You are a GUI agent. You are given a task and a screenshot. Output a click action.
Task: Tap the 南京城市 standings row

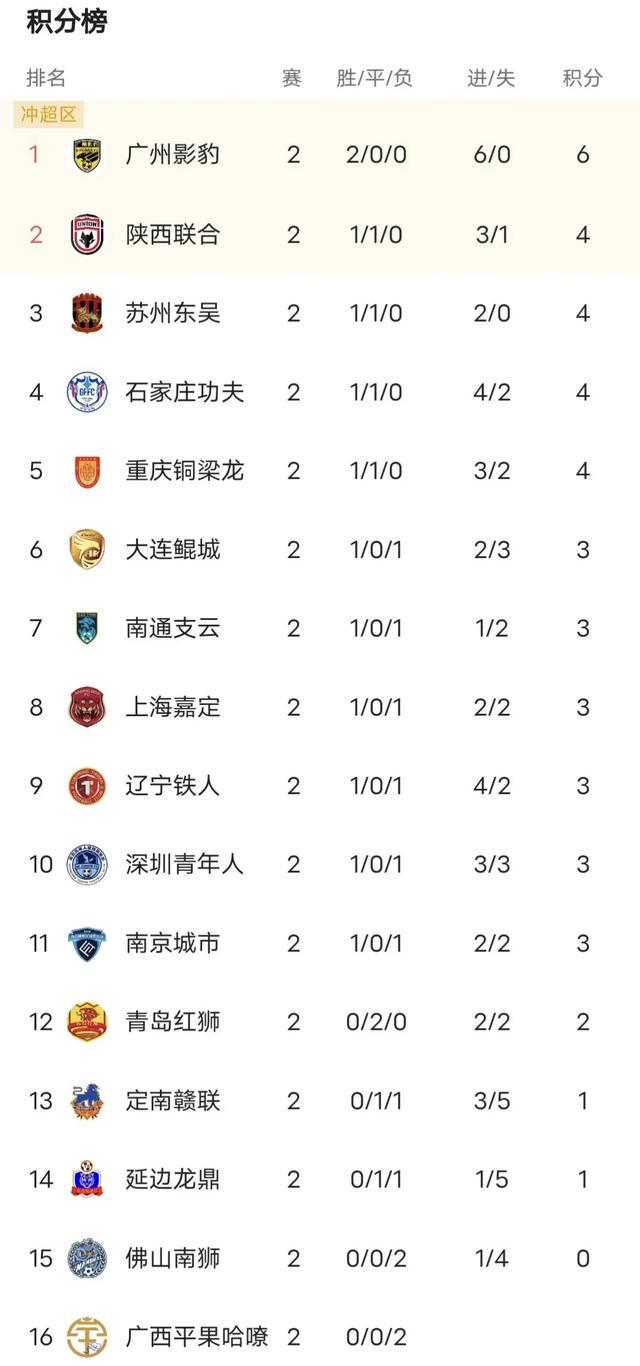(x=320, y=943)
